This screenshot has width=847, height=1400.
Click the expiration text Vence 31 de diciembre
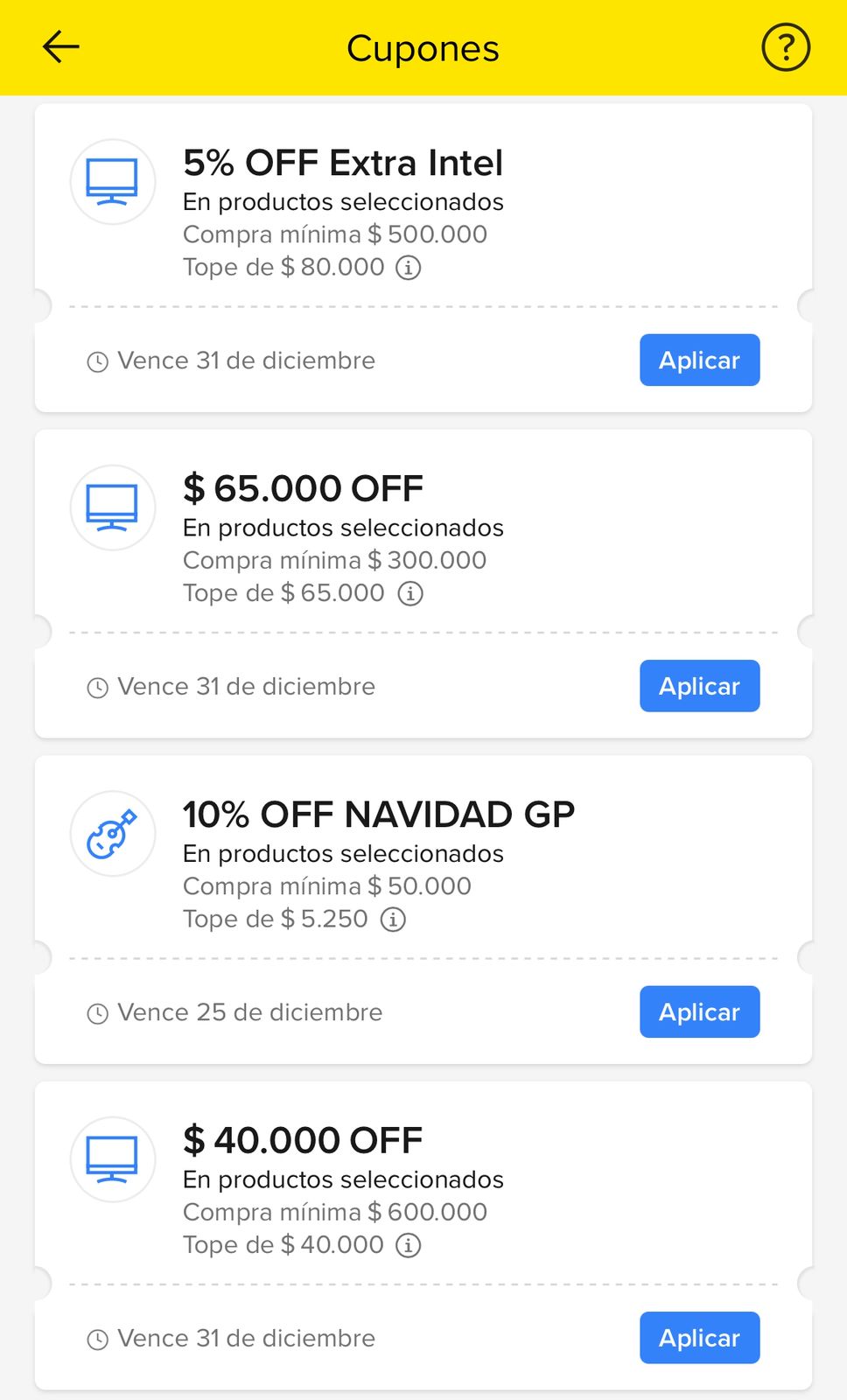[246, 360]
